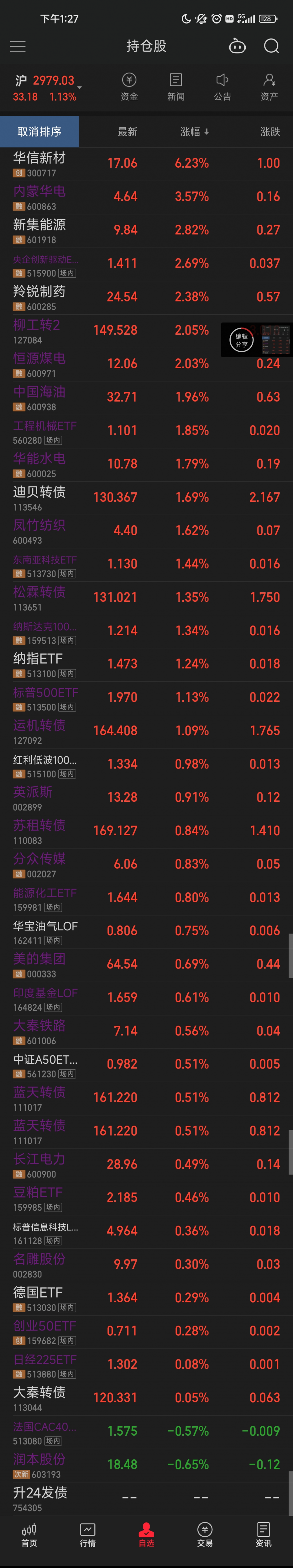Switch to the 行情 tab
This screenshot has height=1568, width=293.
tap(88, 1534)
